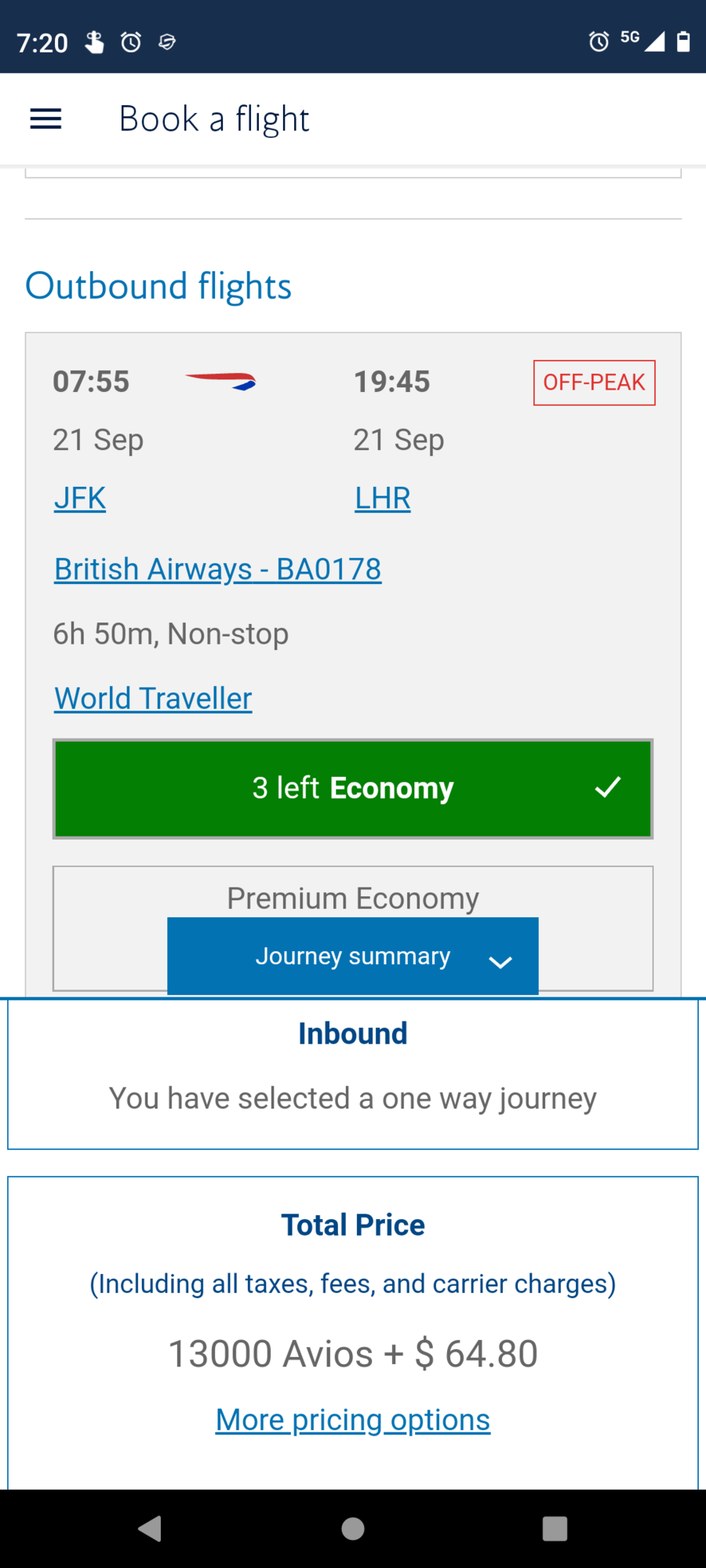Image resolution: width=706 pixels, height=1568 pixels.
Task: Go to the home screen
Action: (x=353, y=1529)
